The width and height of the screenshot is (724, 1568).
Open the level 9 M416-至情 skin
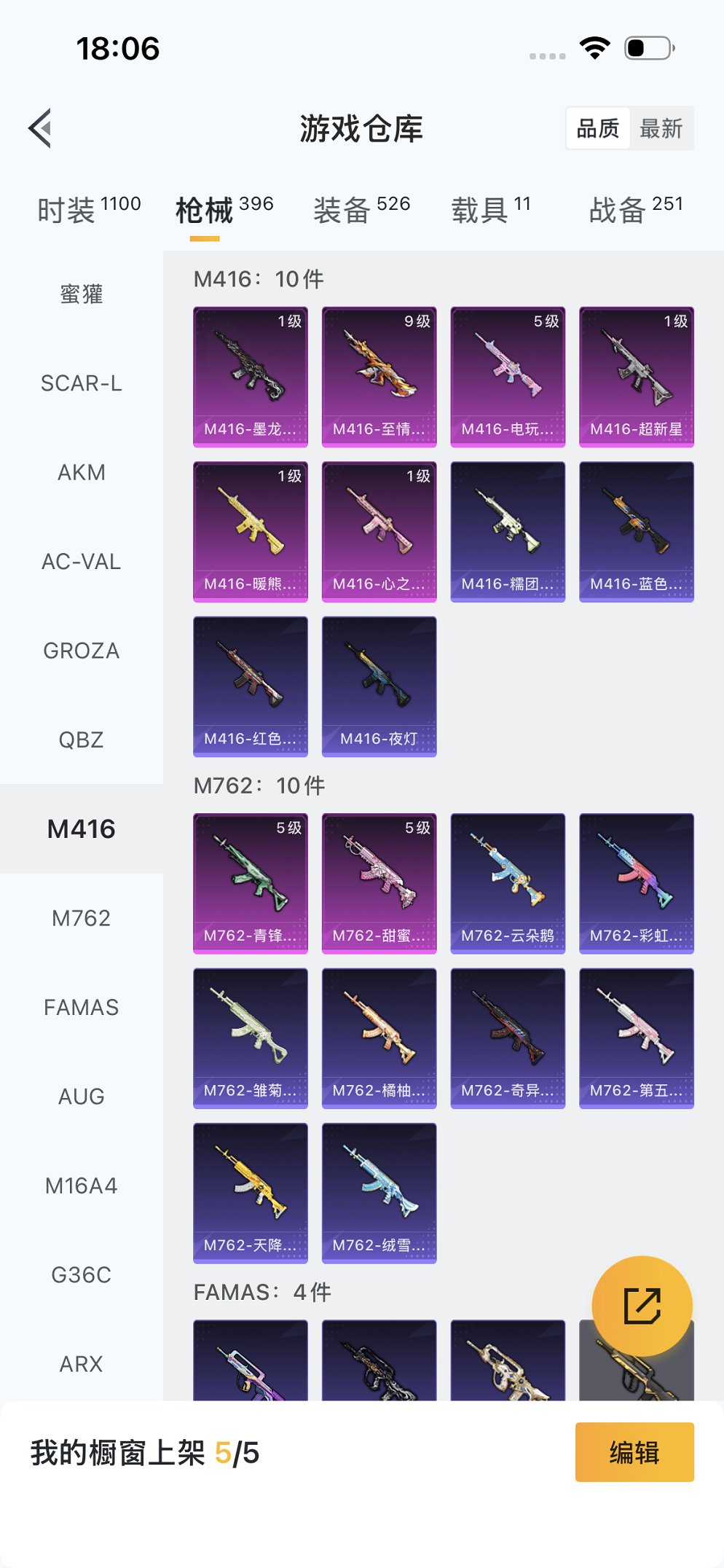point(379,376)
